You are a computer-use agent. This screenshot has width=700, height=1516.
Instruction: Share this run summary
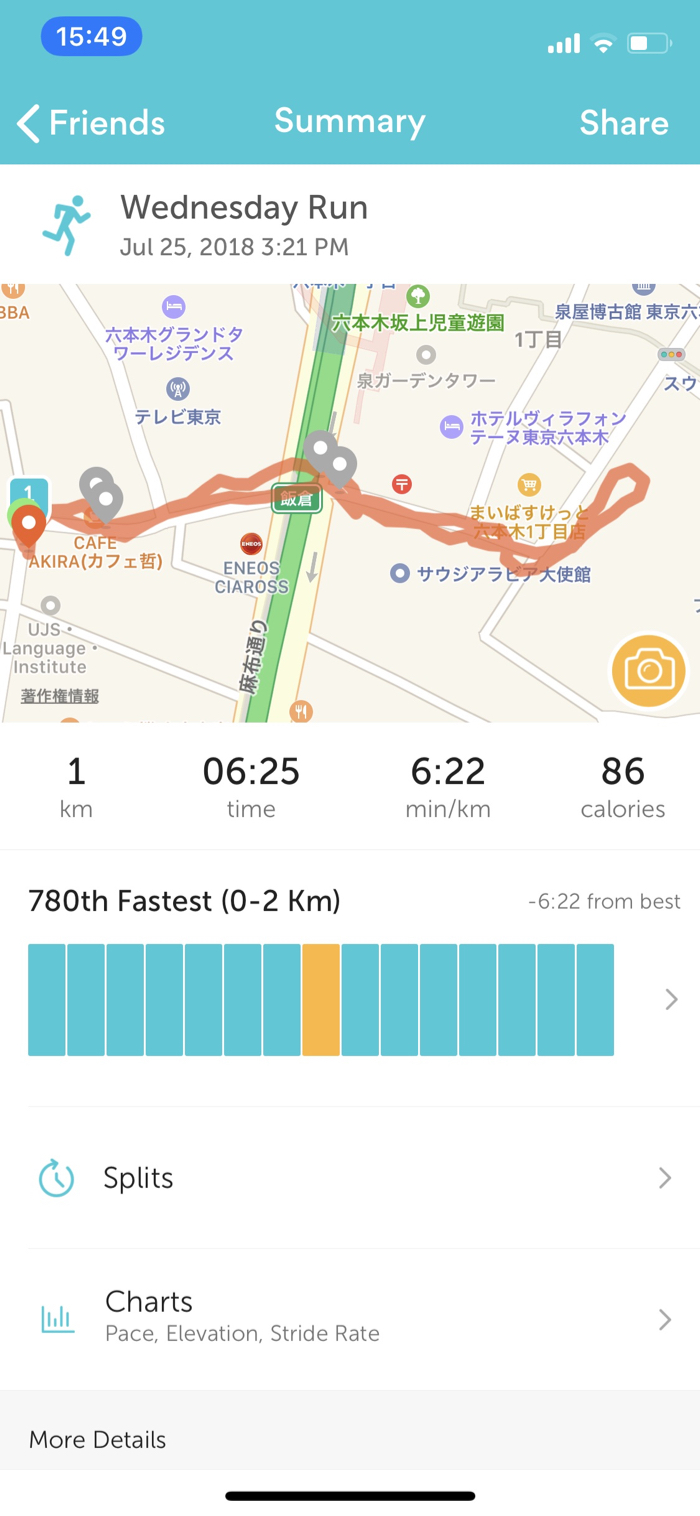point(623,123)
